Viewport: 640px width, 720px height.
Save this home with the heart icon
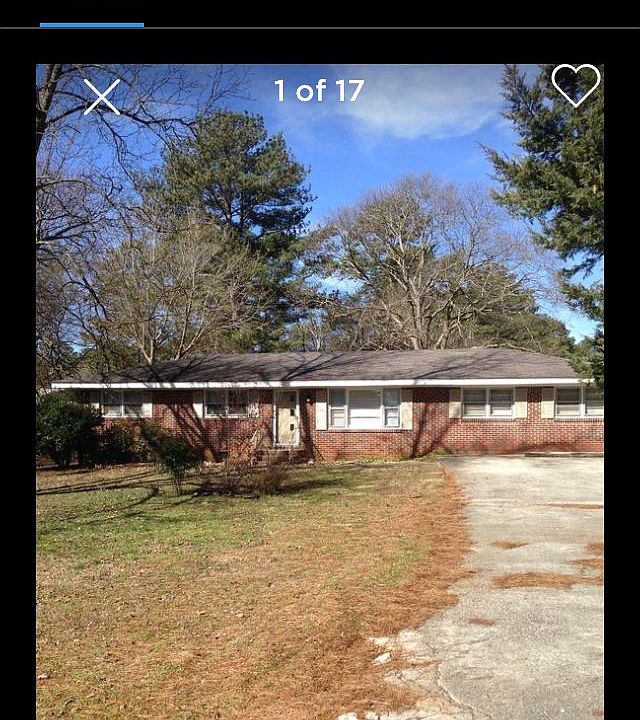(576, 85)
